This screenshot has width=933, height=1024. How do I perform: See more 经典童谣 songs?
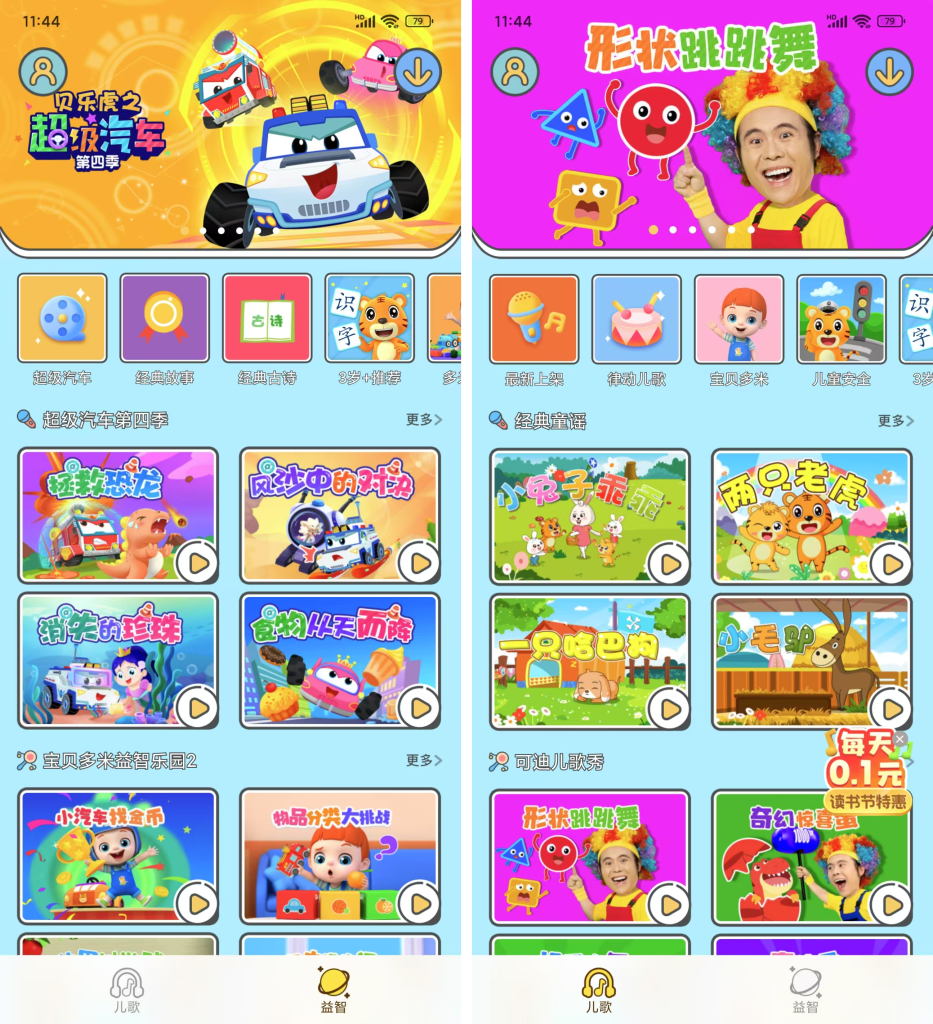pyautogui.click(x=895, y=421)
